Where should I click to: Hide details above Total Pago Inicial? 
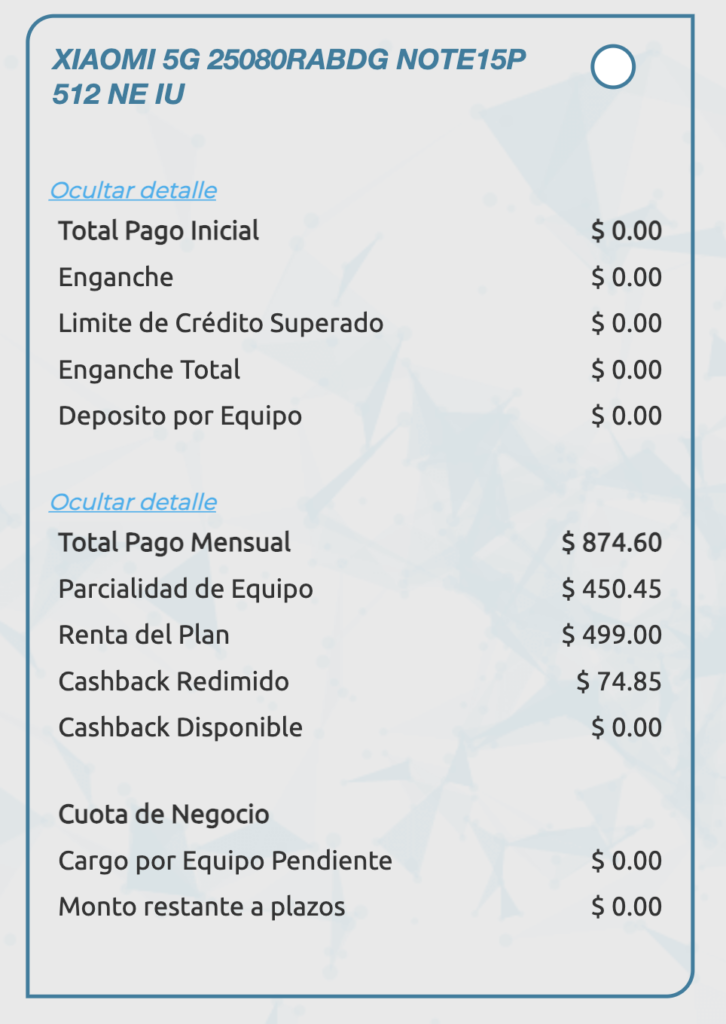(133, 190)
